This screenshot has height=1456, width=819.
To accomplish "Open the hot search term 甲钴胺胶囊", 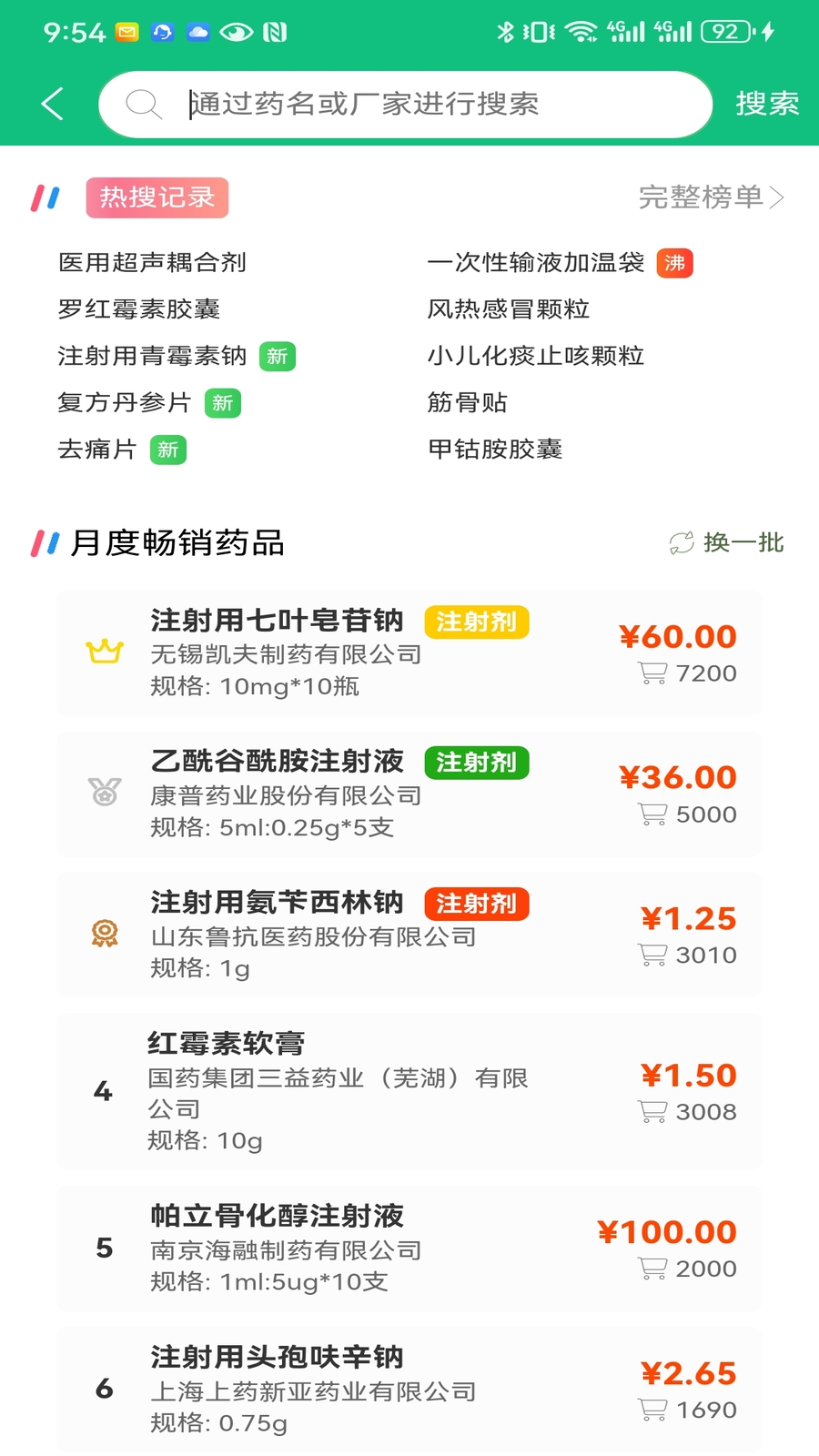I will tap(496, 449).
